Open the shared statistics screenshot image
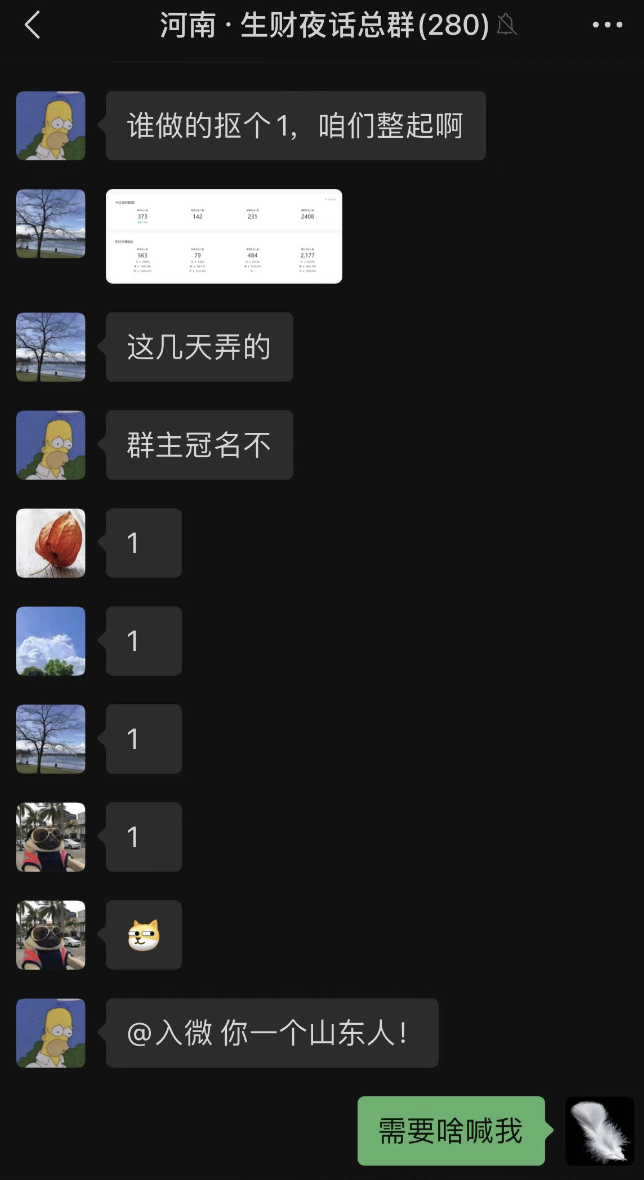Viewport: 644px width, 1180px height. [224, 236]
